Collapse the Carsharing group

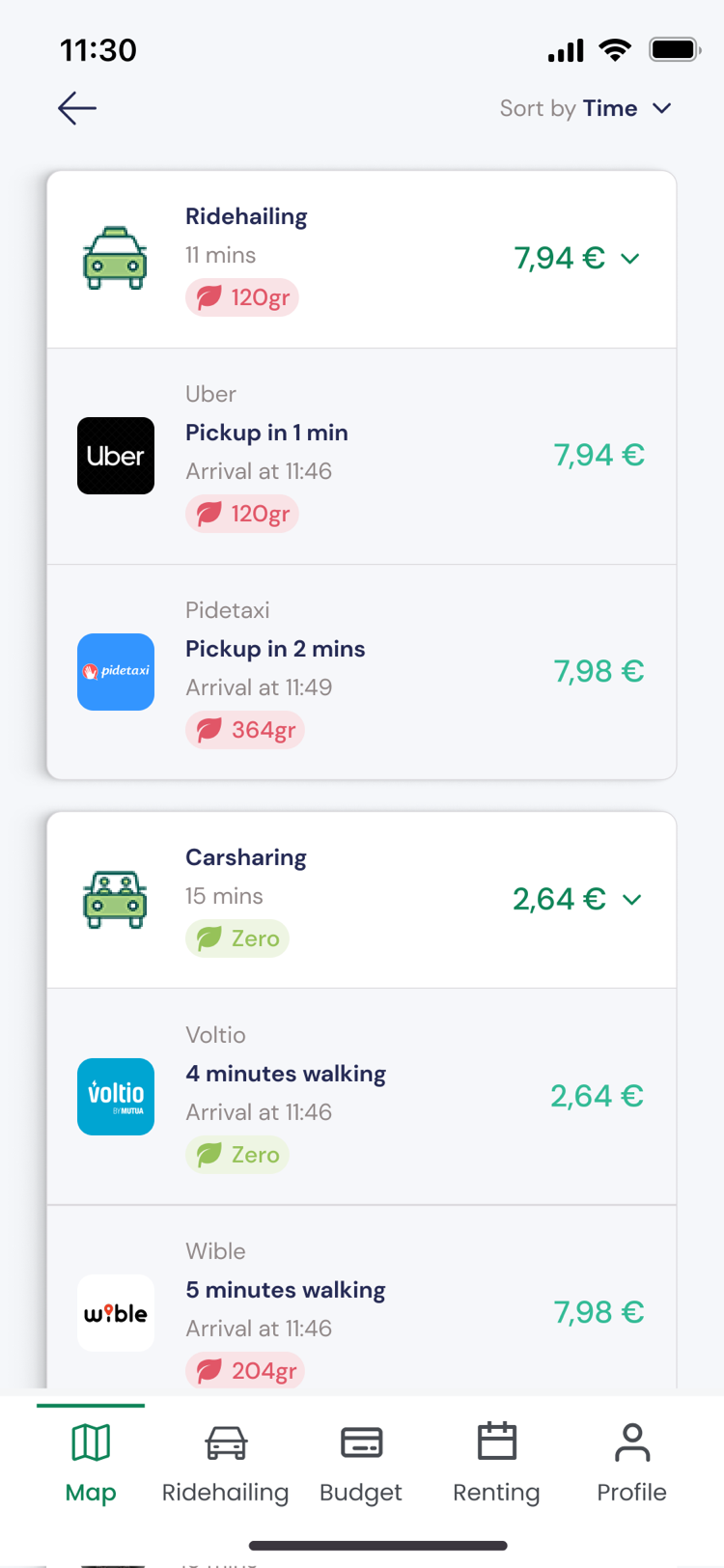click(x=631, y=900)
